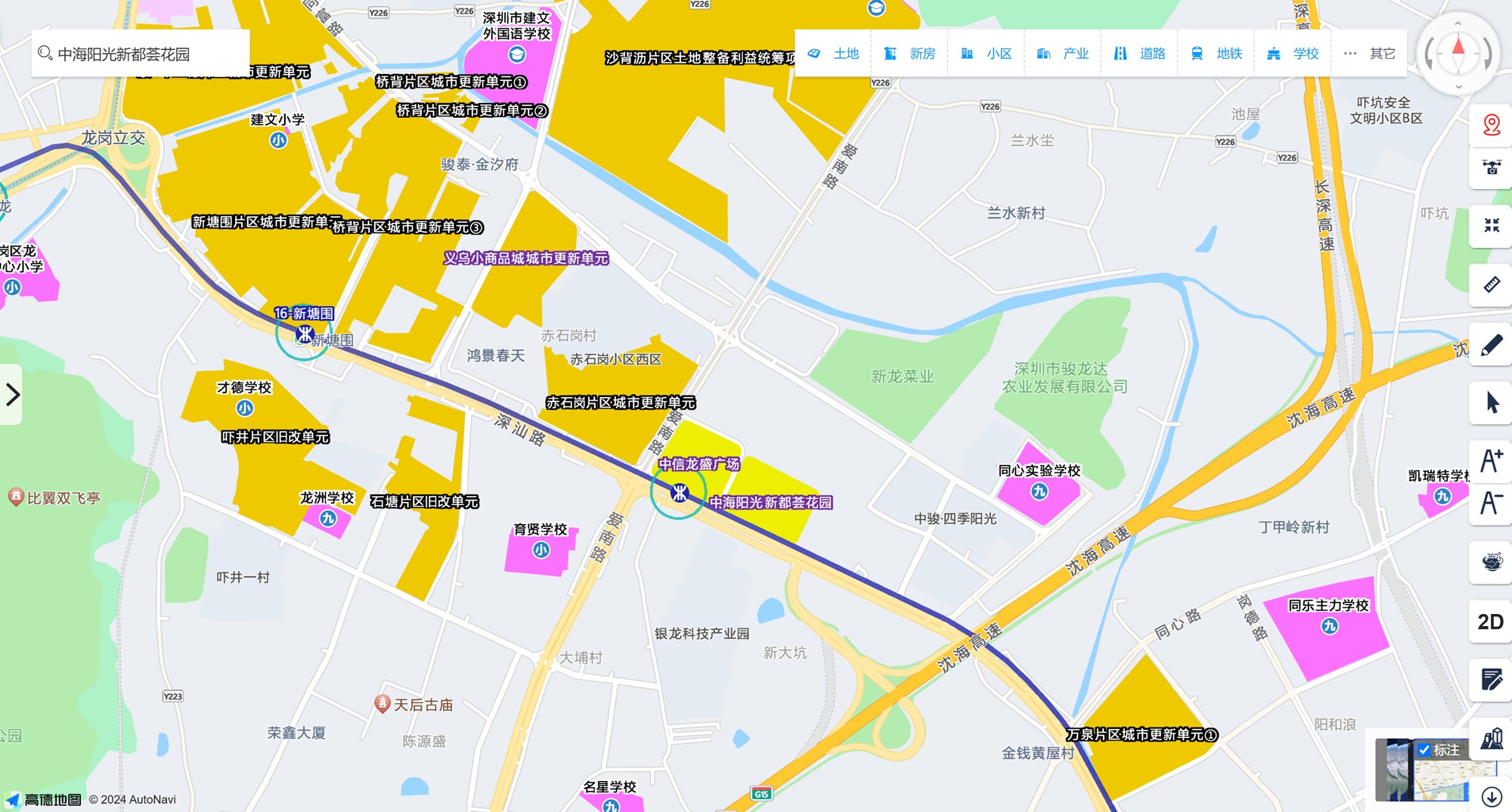Reset map orientation with the compass
This screenshot has width=1512, height=812.
(1458, 52)
